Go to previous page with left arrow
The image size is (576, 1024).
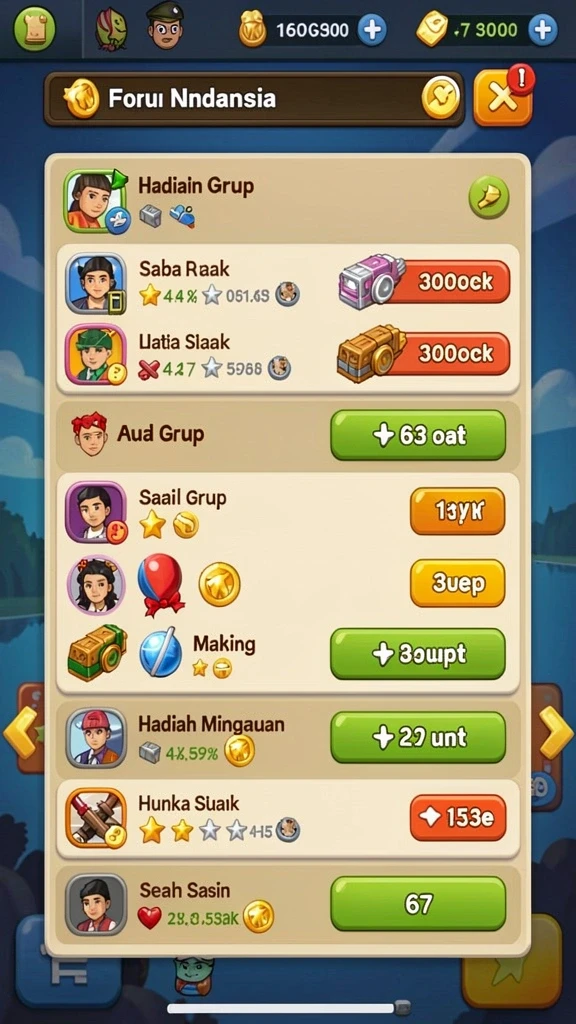pyautogui.click(x=20, y=733)
